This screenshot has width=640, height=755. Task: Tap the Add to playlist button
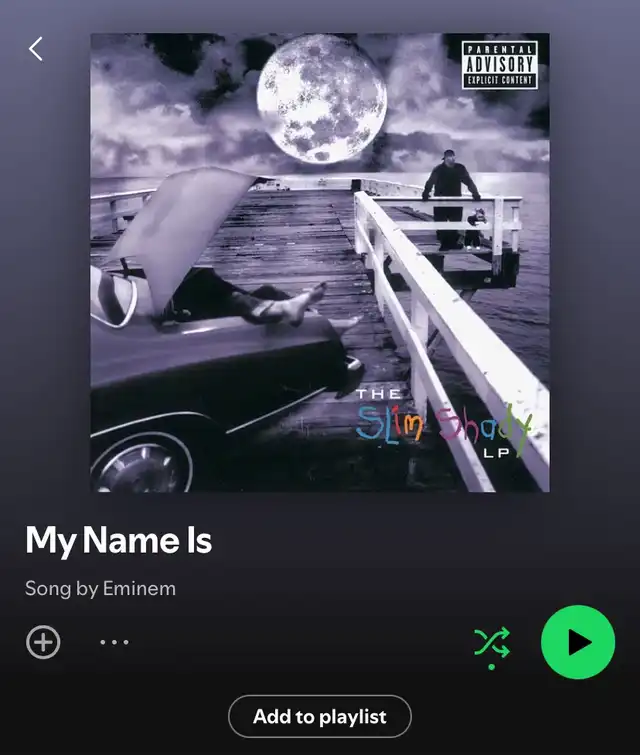pyautogui.click(x=320, y=716)
